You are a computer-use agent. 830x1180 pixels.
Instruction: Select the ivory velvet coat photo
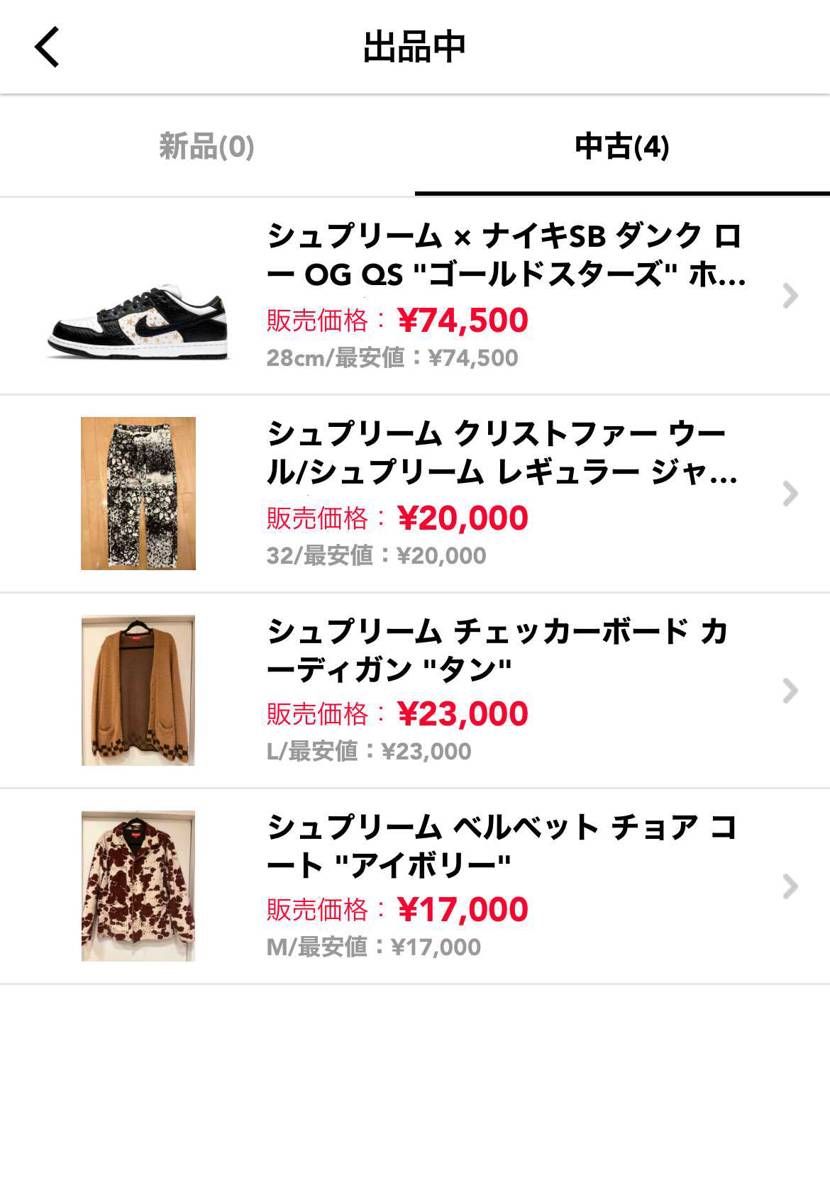[138, 886]
